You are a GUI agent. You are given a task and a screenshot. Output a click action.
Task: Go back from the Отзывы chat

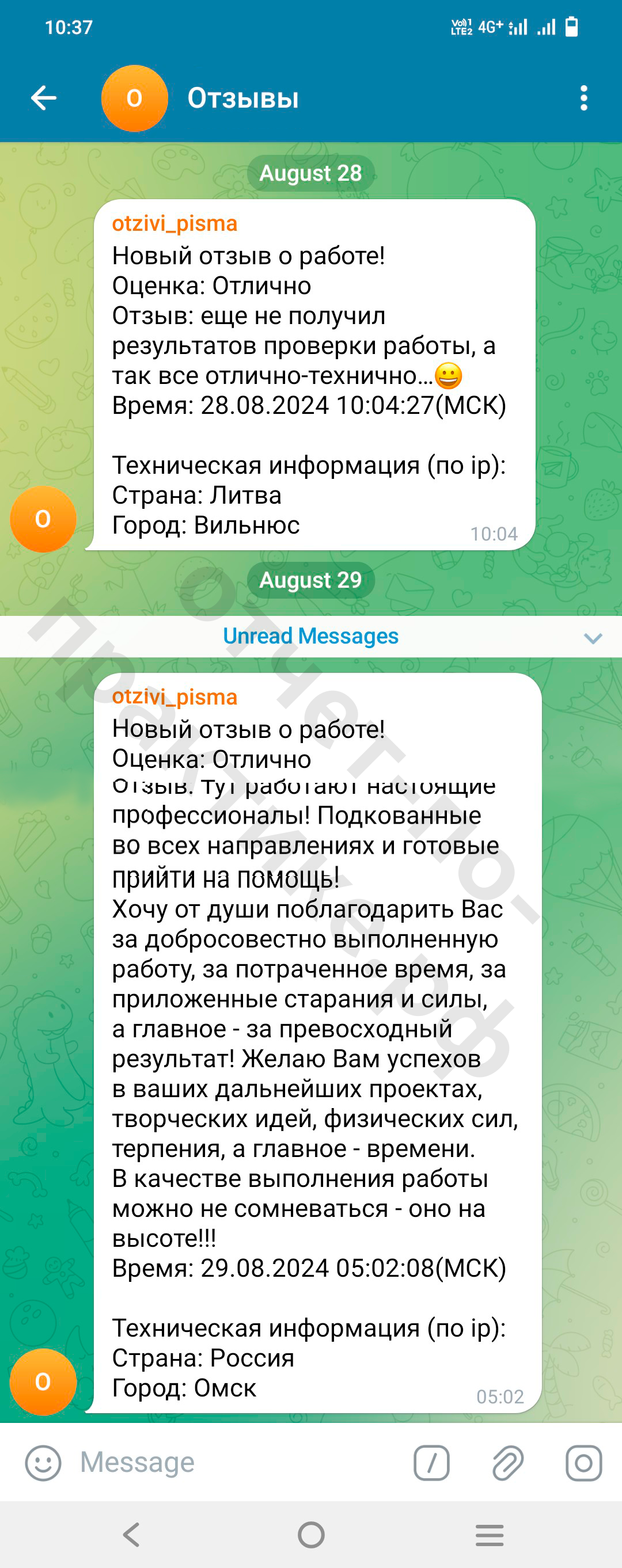[44, 98]
